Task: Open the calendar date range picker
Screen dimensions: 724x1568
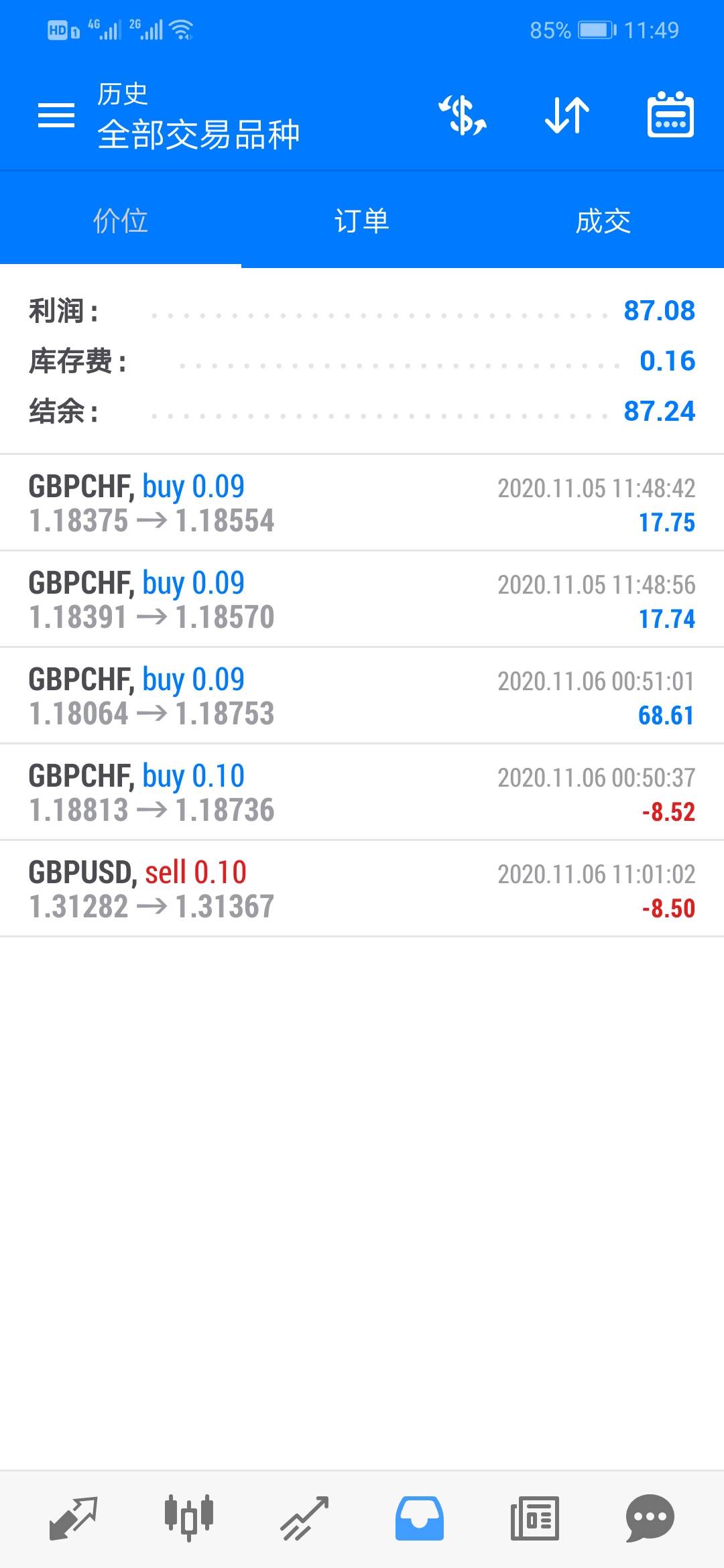Action: [670, 115]
